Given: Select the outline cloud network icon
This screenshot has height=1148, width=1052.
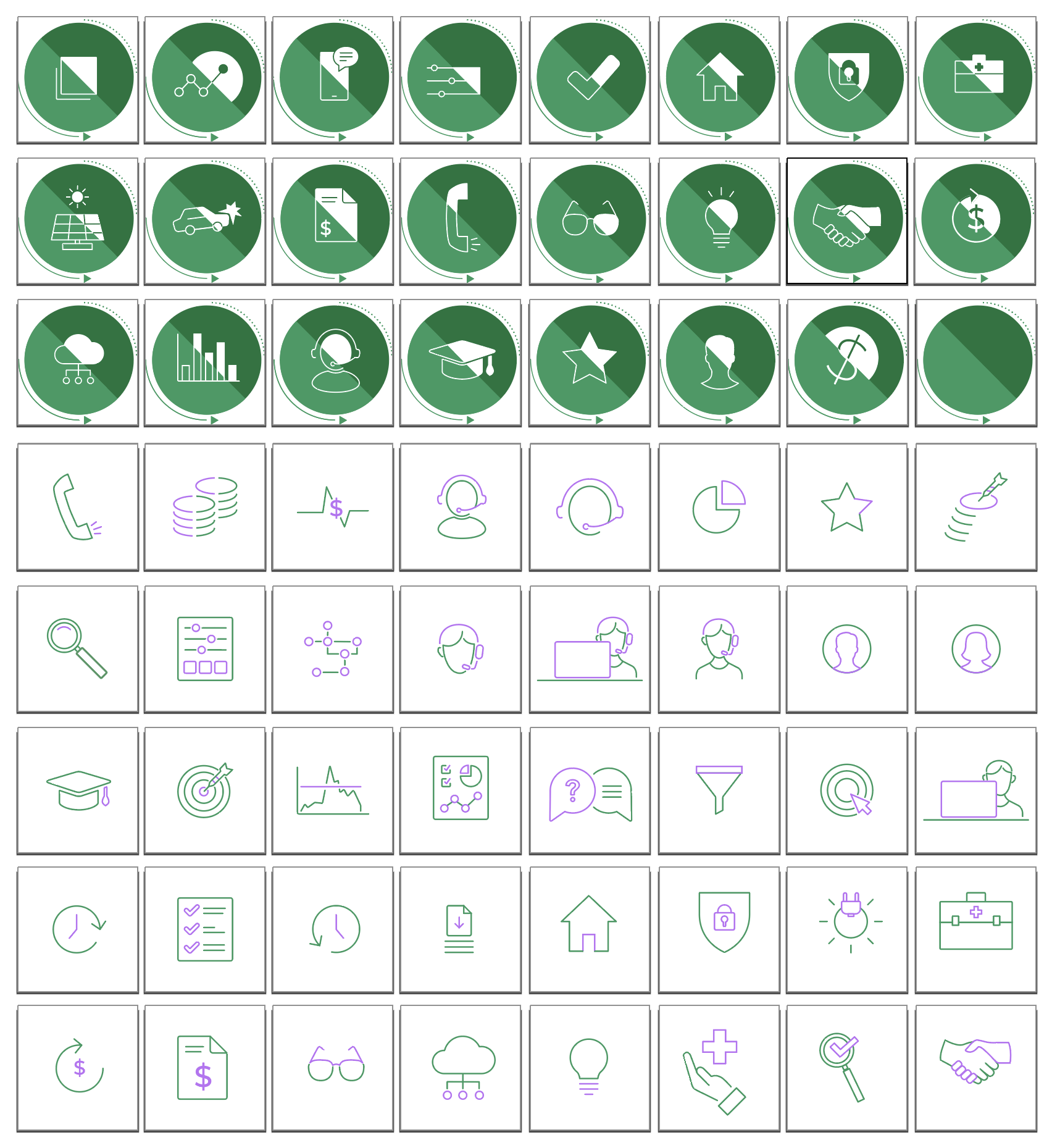Looking at the screenshot, I should point(463,1068).
